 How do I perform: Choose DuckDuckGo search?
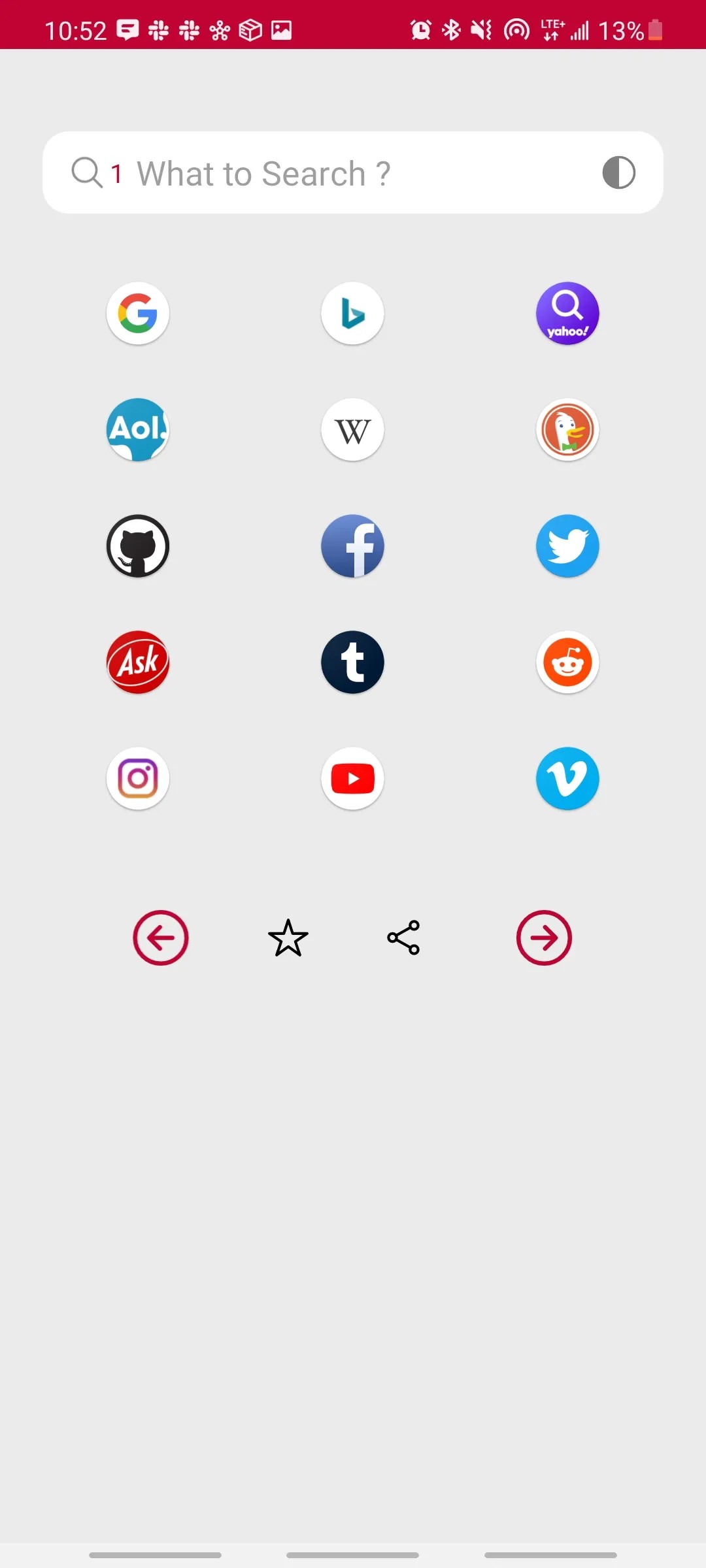[567, 430]
